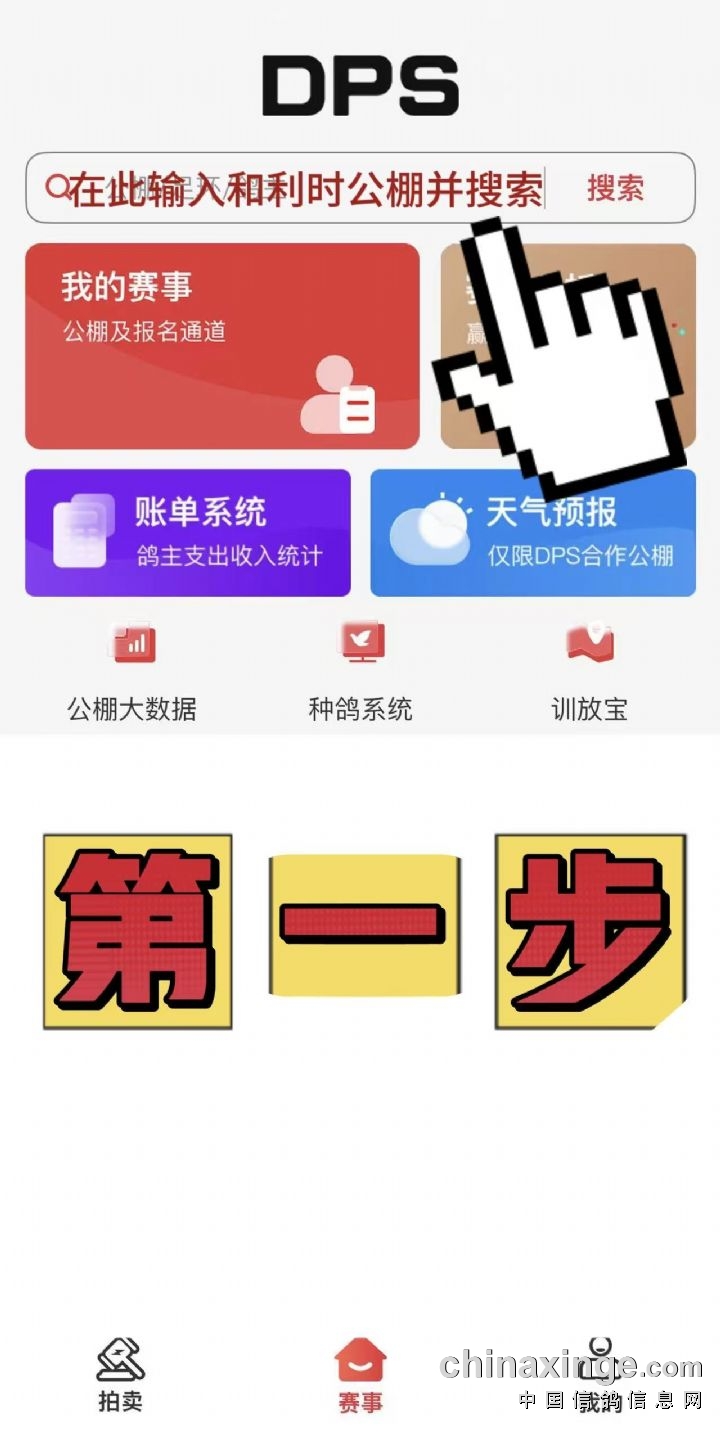Screen dimensions: 720x1438
Task: Open 公棚大数据
Action: coord(132,670)
